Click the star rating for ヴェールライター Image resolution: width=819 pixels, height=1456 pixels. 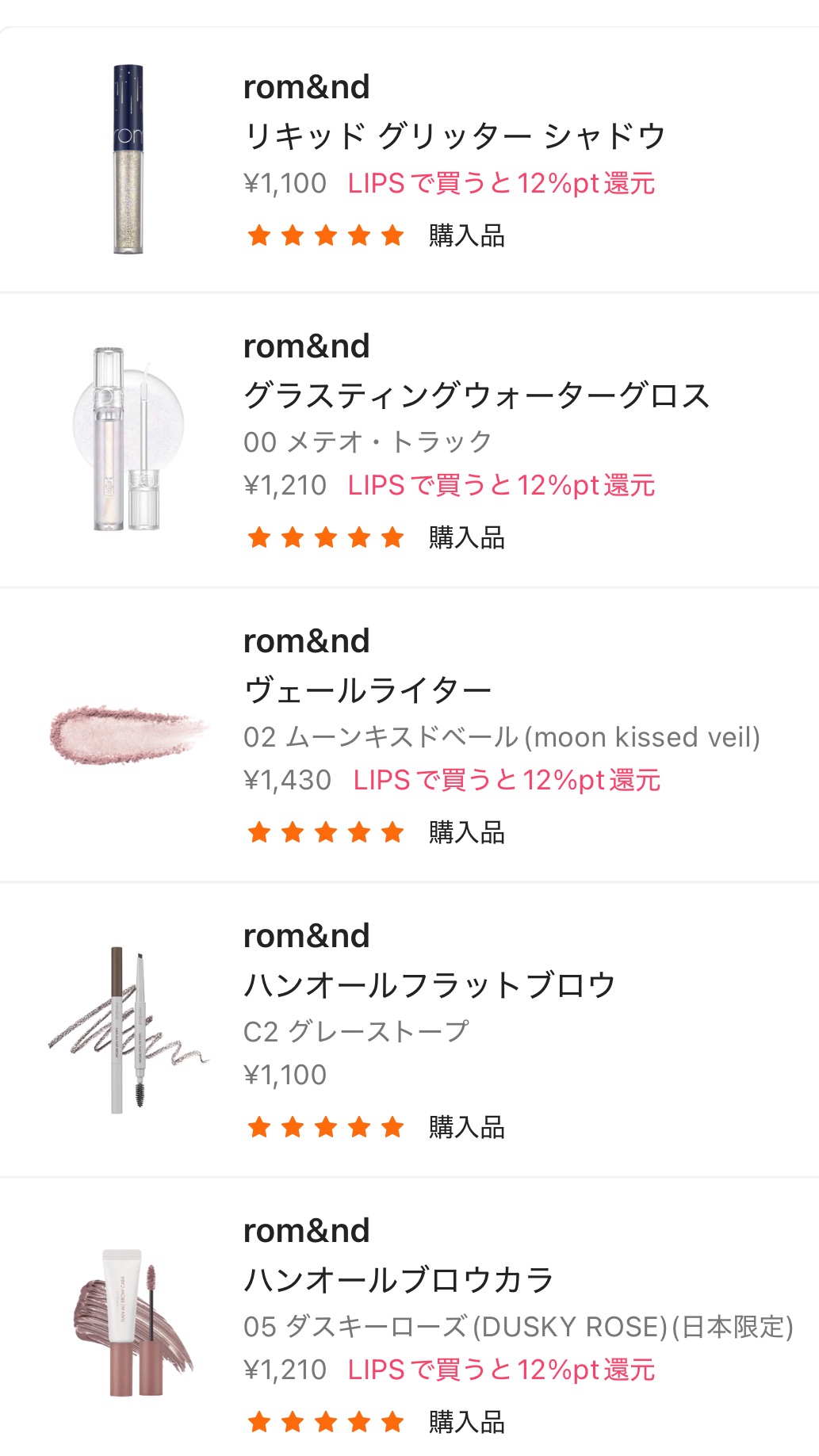tap(325, 832)
